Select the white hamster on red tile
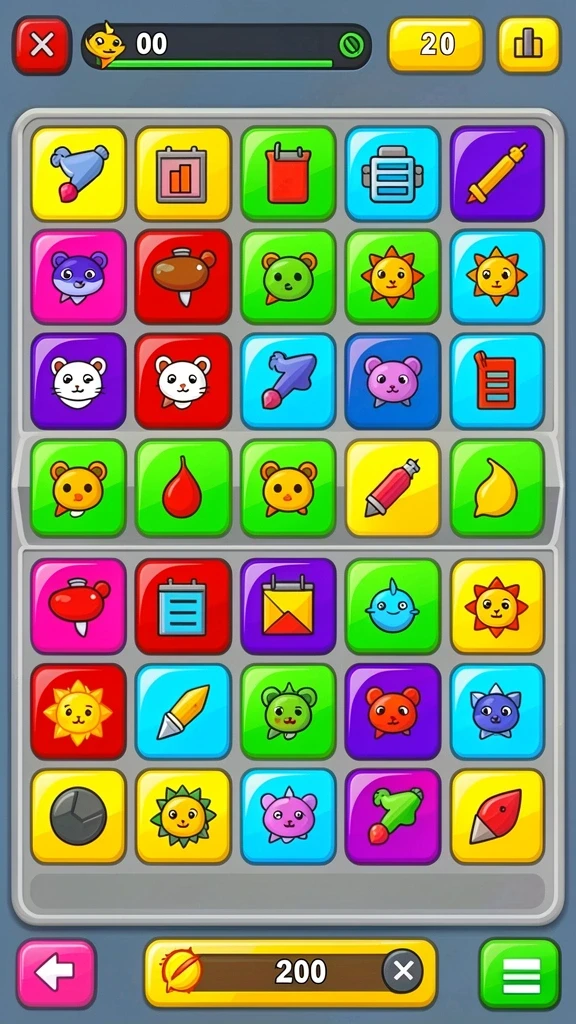The width and height of the screenshot is (576, 1024). pyautogui.click(x=184, y=381)
